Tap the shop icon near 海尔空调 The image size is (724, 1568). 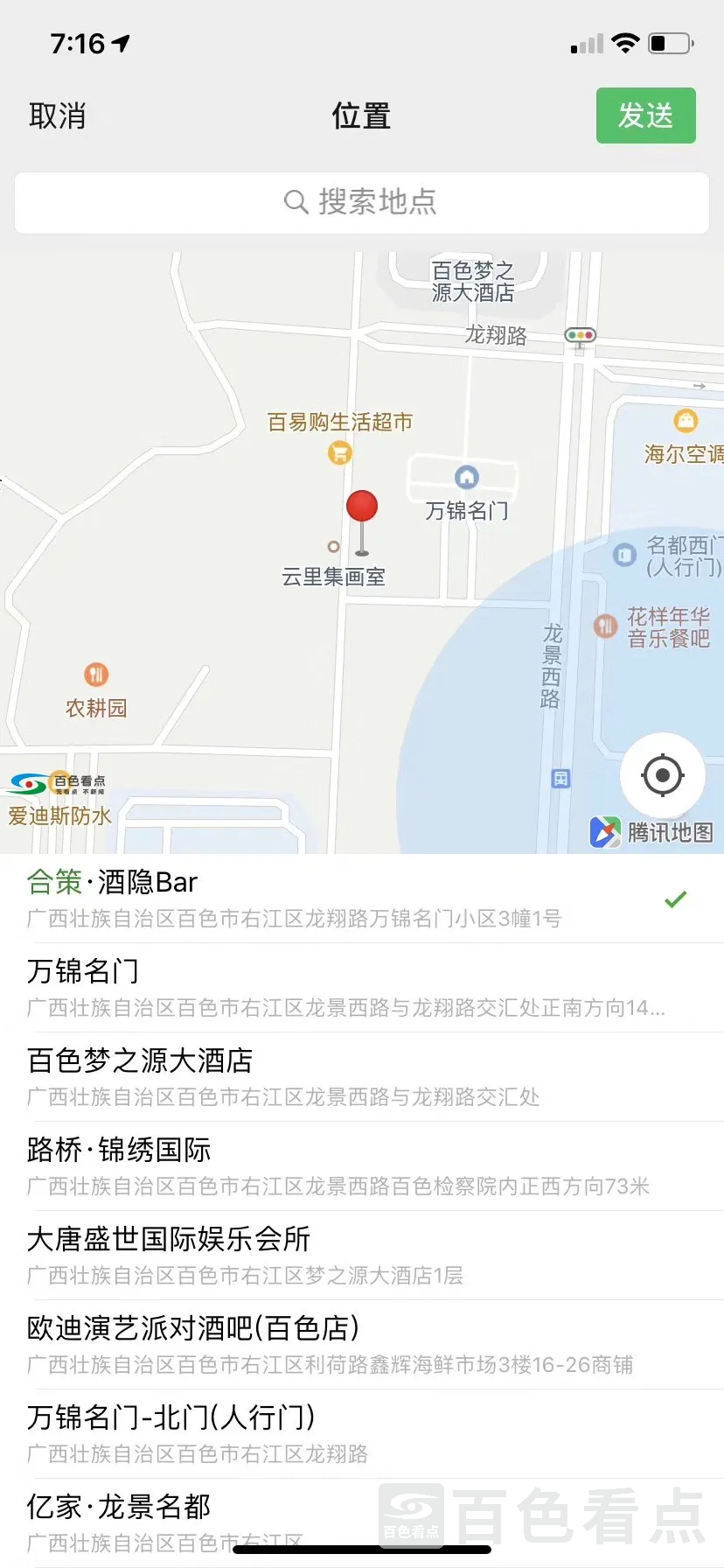click(683, 420)
